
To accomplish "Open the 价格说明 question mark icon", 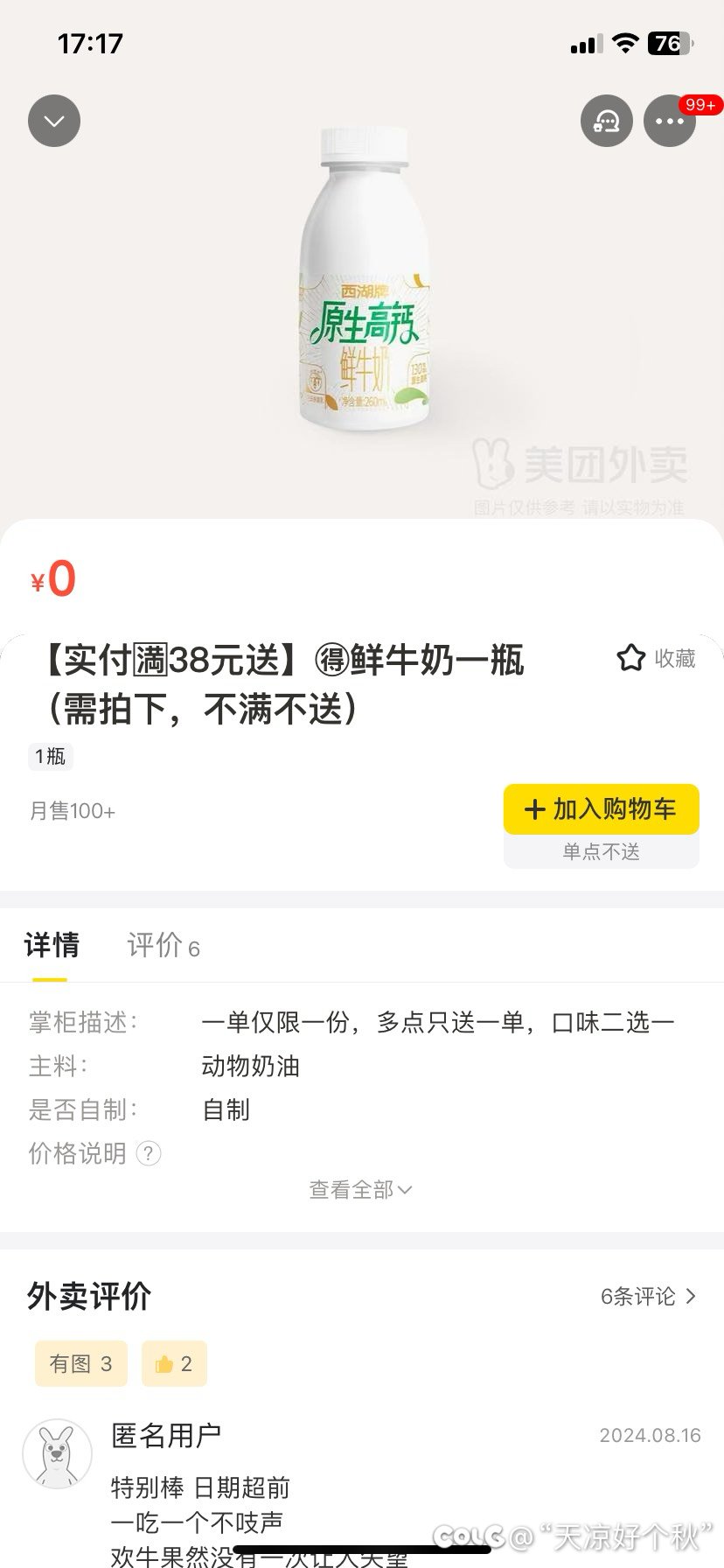I will (x=150, y=1153).
